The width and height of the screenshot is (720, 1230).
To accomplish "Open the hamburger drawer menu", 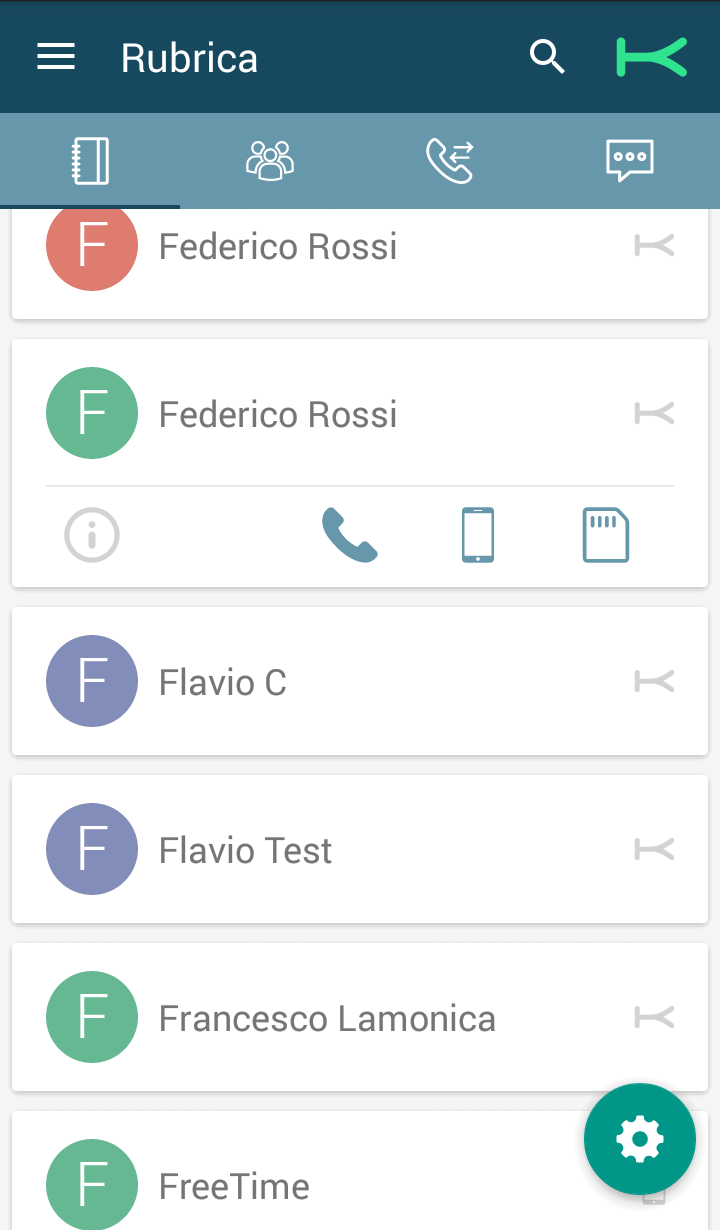I will click(x=56, y=57).
